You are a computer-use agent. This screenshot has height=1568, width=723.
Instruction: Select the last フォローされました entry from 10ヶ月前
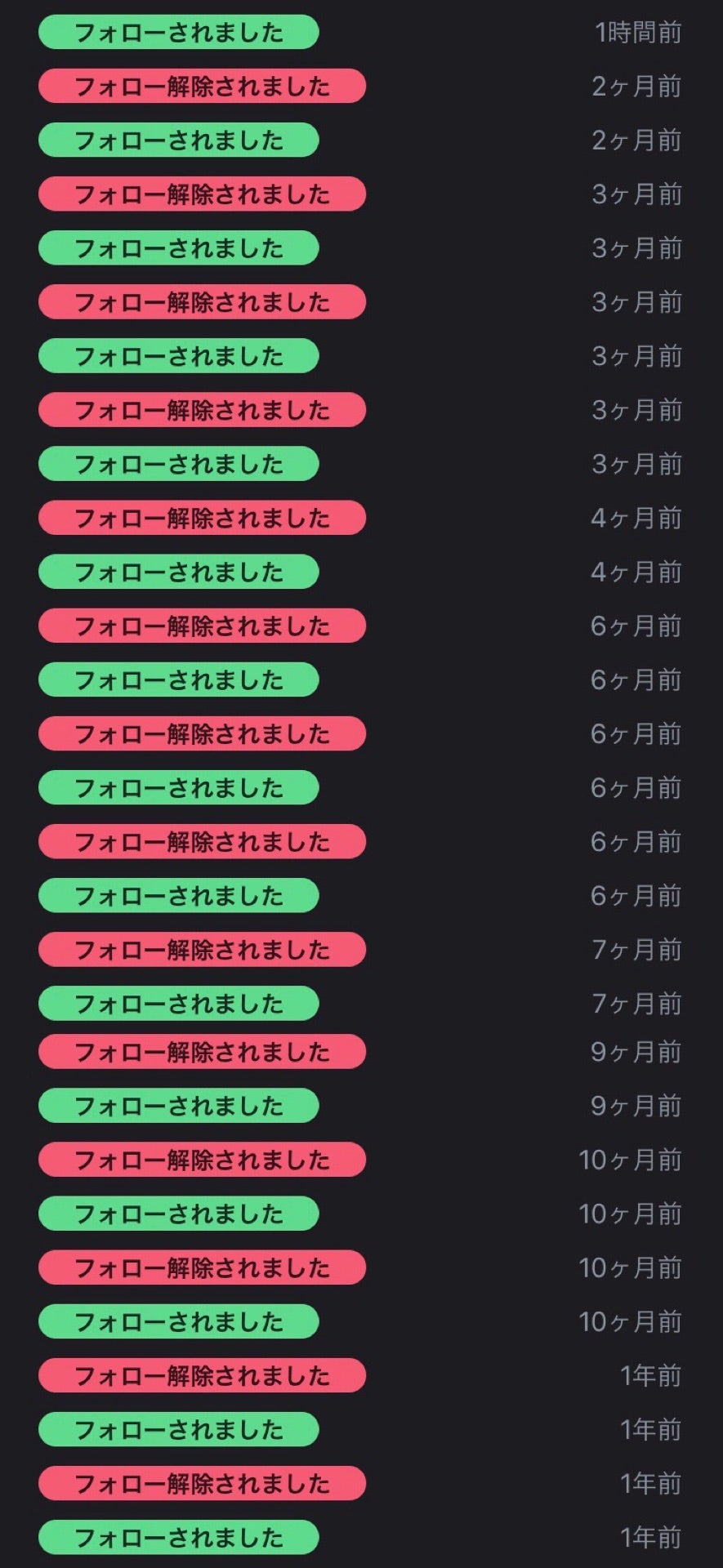pos(178,1321)
